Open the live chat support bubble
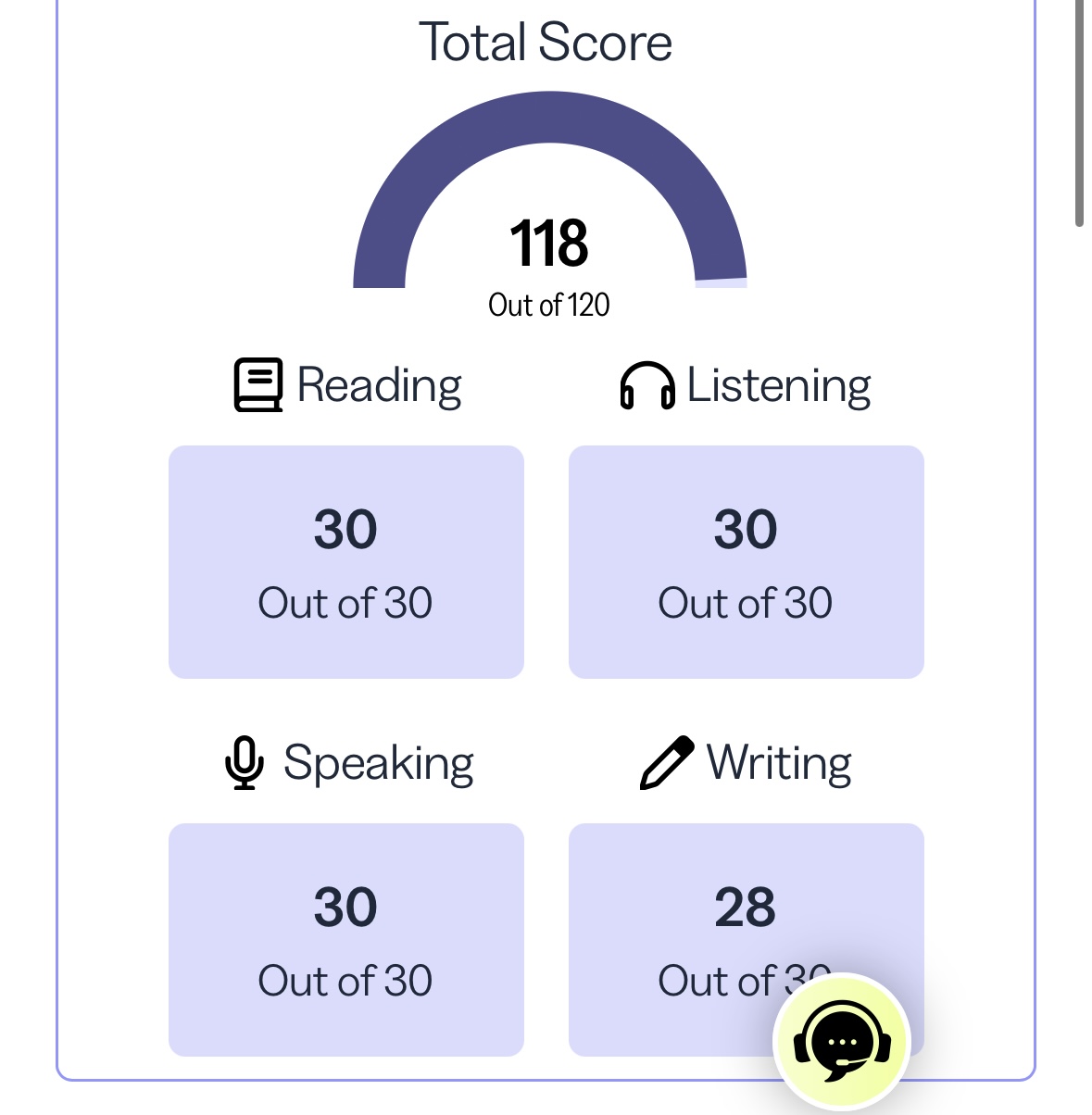Viewport: 1092px width, 1115px height. (841, 1042)
